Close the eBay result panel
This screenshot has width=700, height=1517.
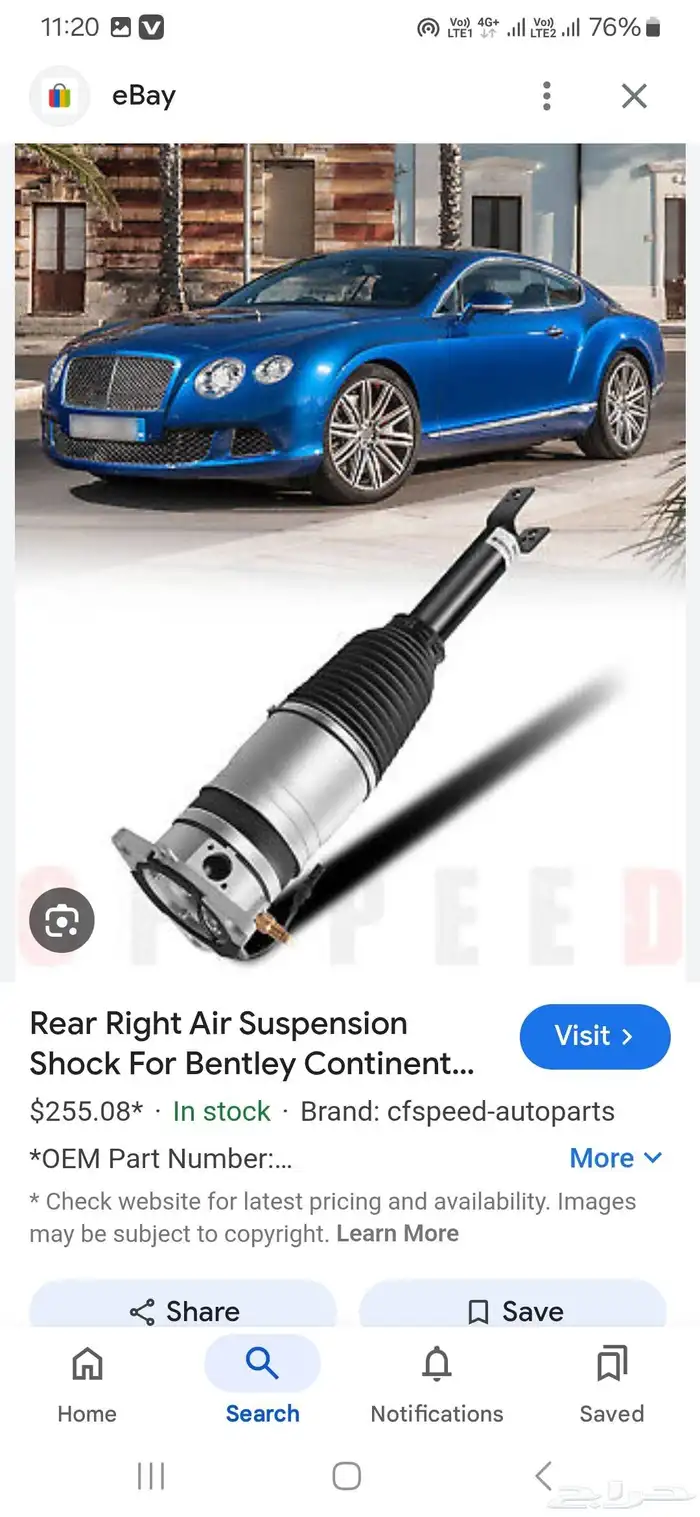[x=634, y=96]
